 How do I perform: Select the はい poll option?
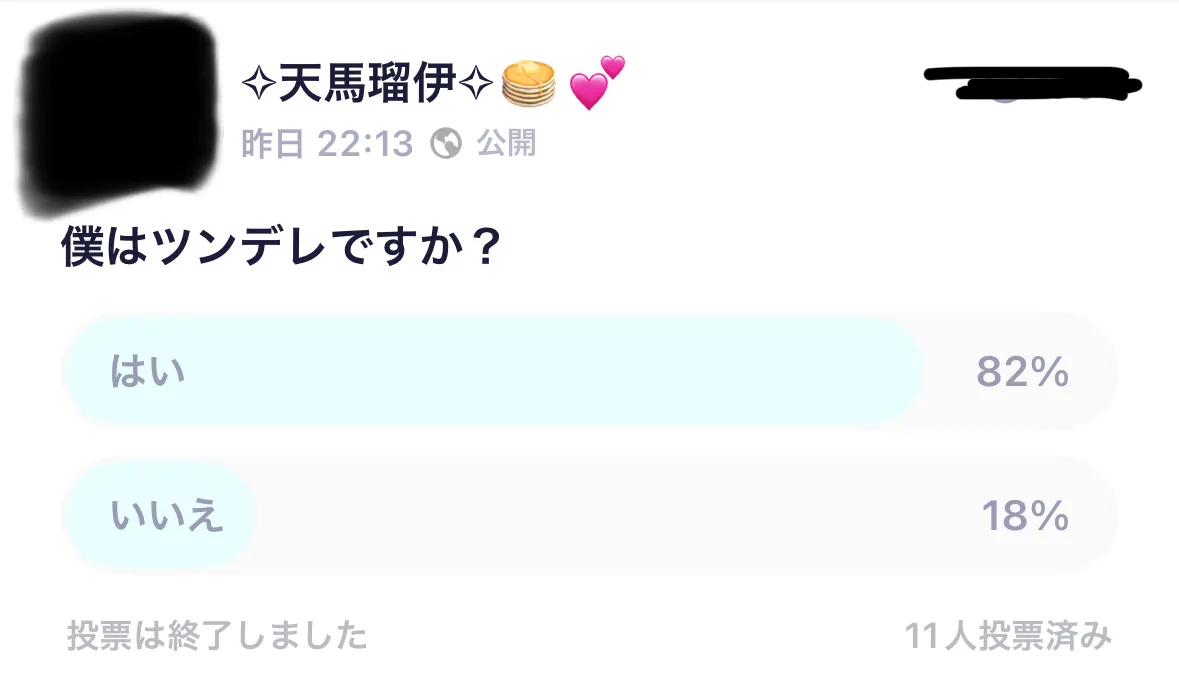coord(590,371)
